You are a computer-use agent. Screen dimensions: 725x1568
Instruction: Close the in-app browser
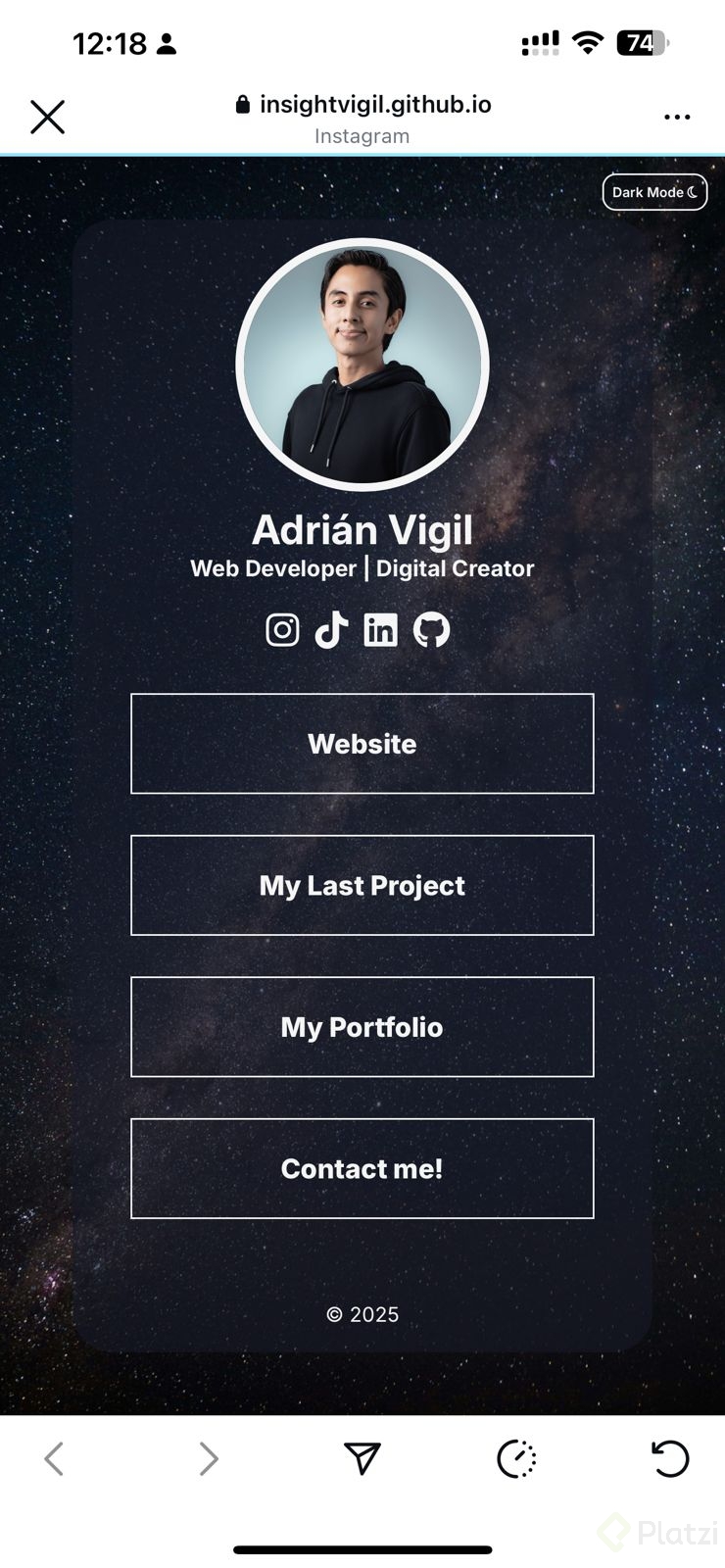[47, 117]
